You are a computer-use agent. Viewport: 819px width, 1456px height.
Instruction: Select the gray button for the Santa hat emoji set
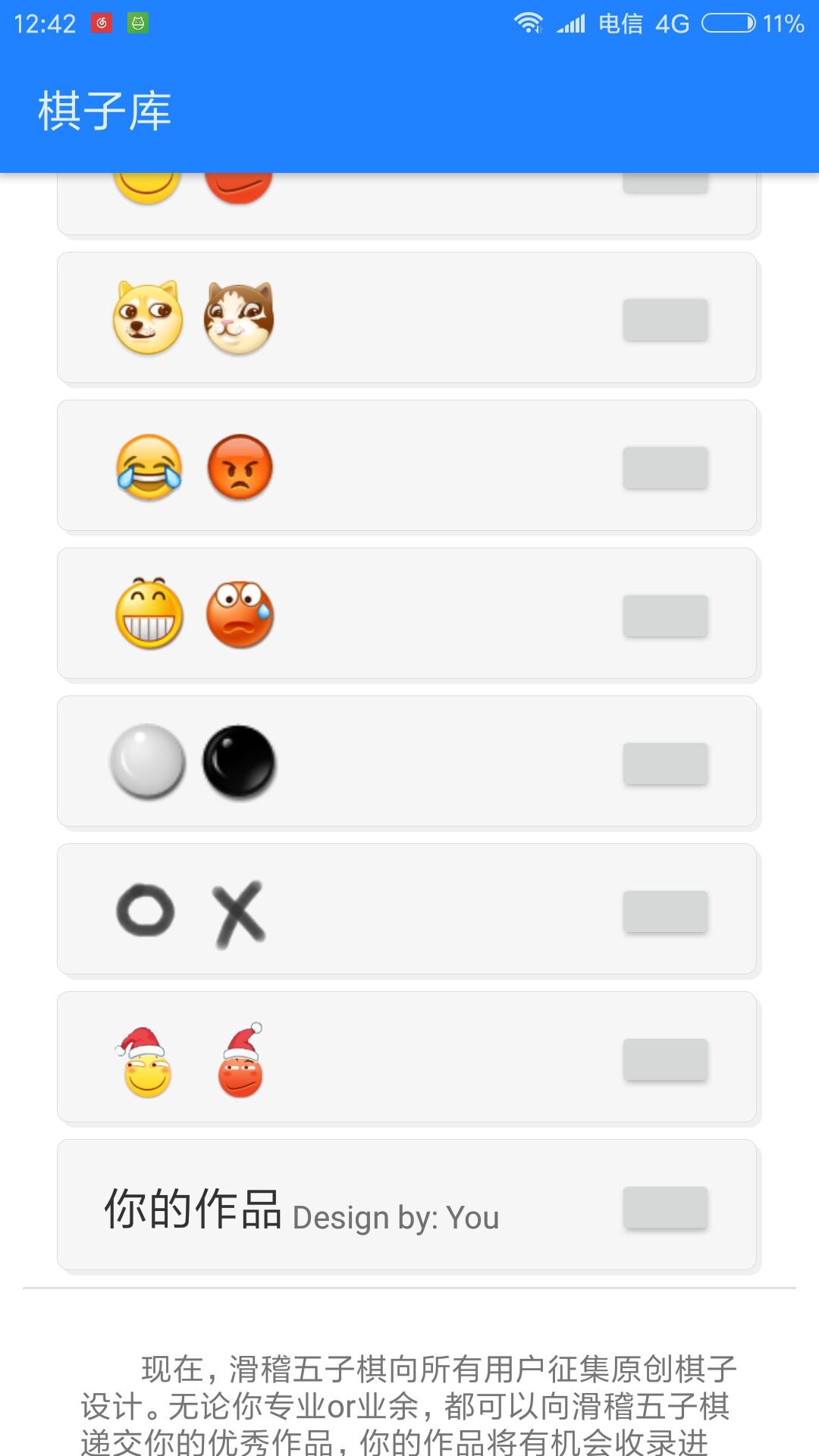[x=665, y=1059]
